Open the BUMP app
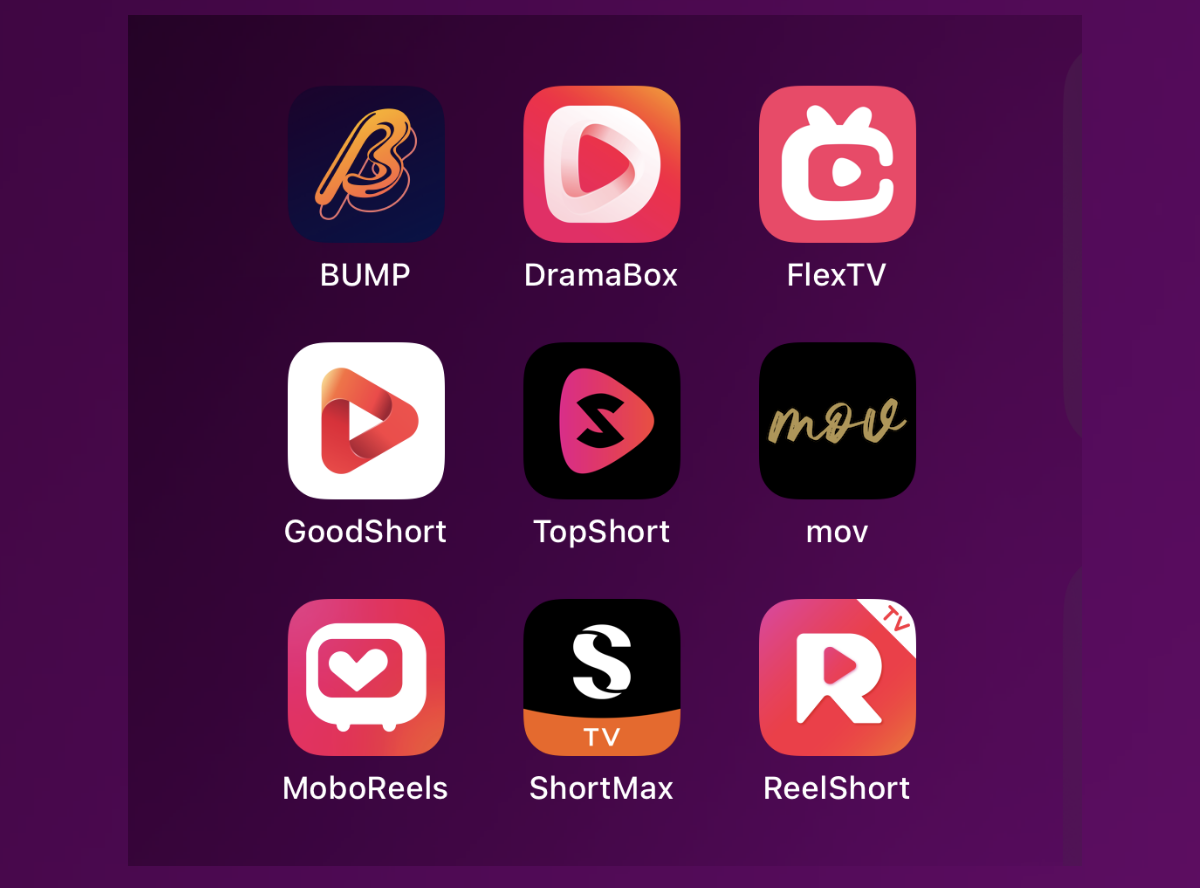Image resolution: width=1200 pixels, height=888 pixels. pyautogui.click(x=366, y=164)
